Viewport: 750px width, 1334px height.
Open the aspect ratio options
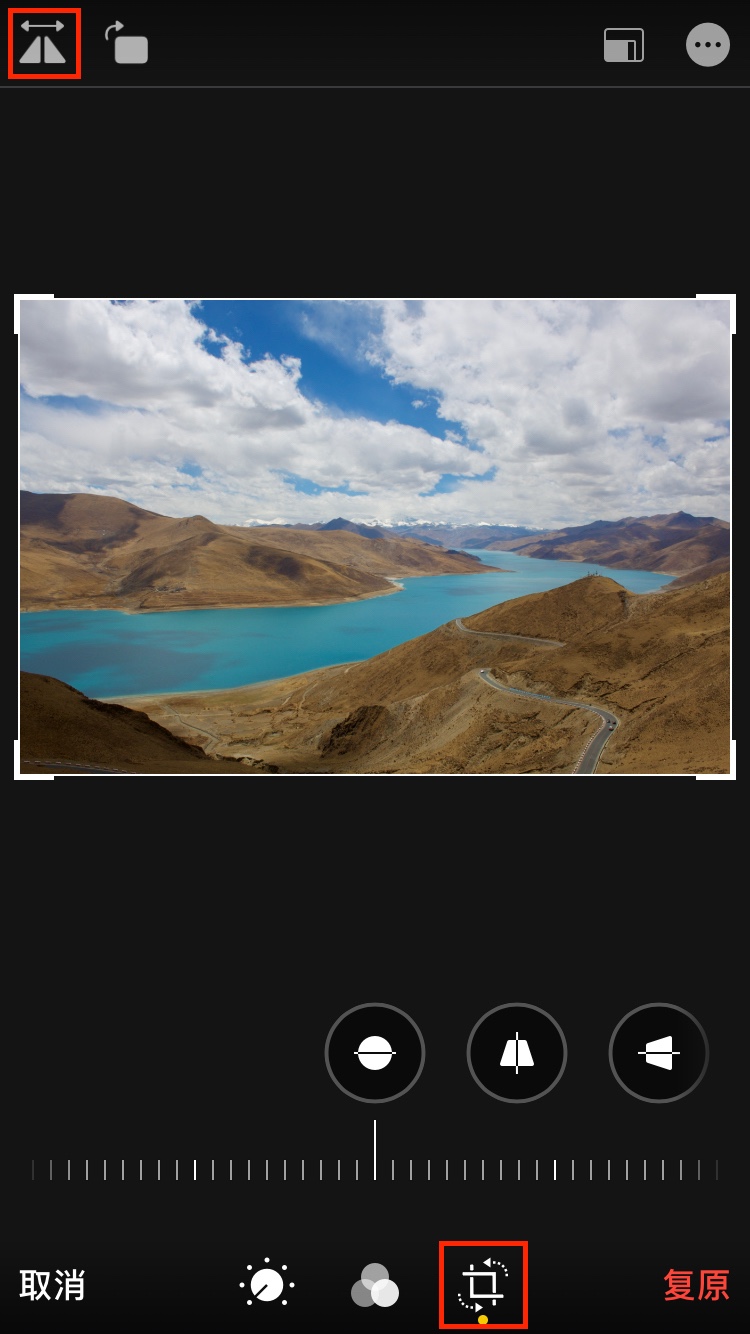point(623,45)
